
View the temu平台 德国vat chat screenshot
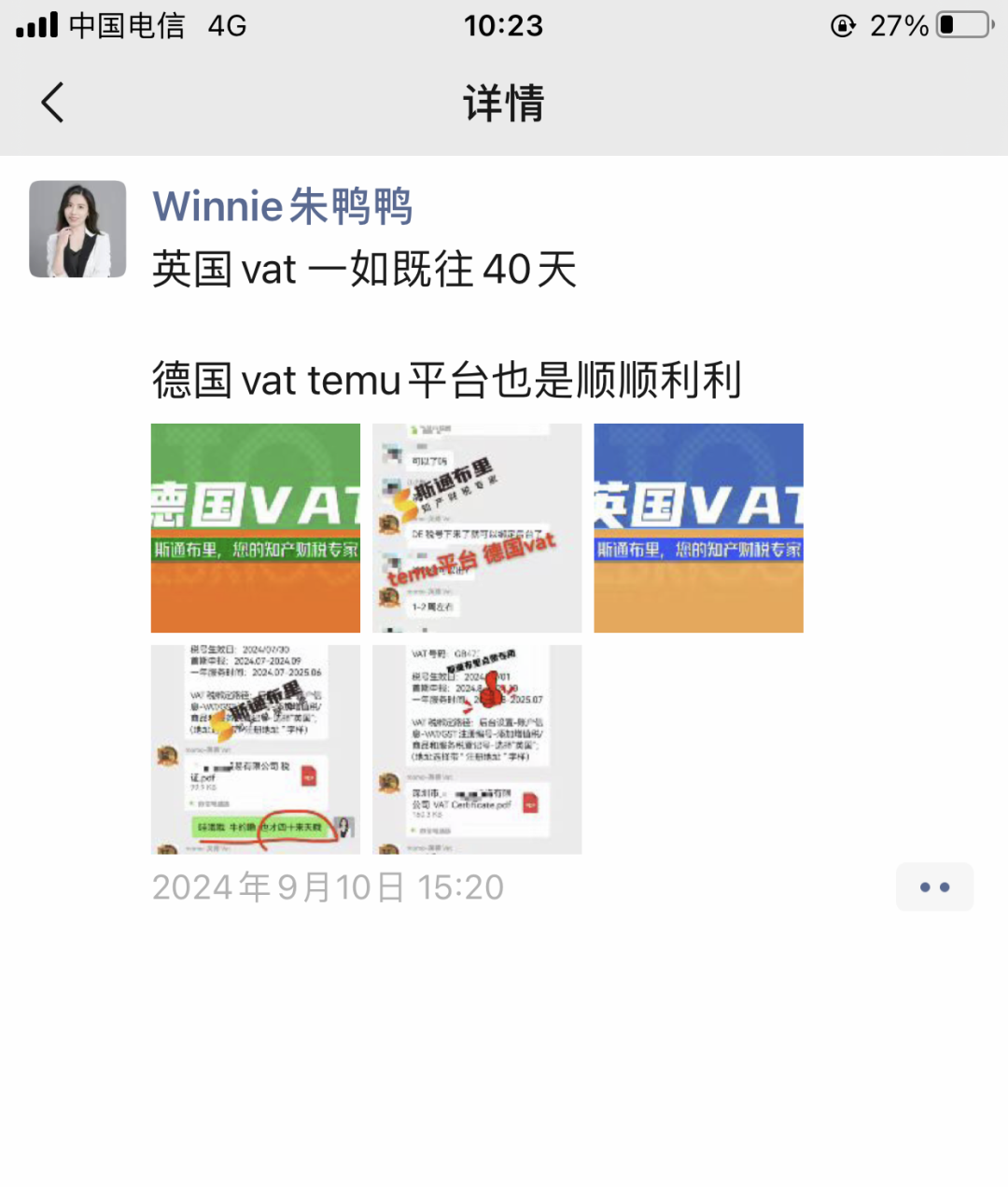coord(476,527)
